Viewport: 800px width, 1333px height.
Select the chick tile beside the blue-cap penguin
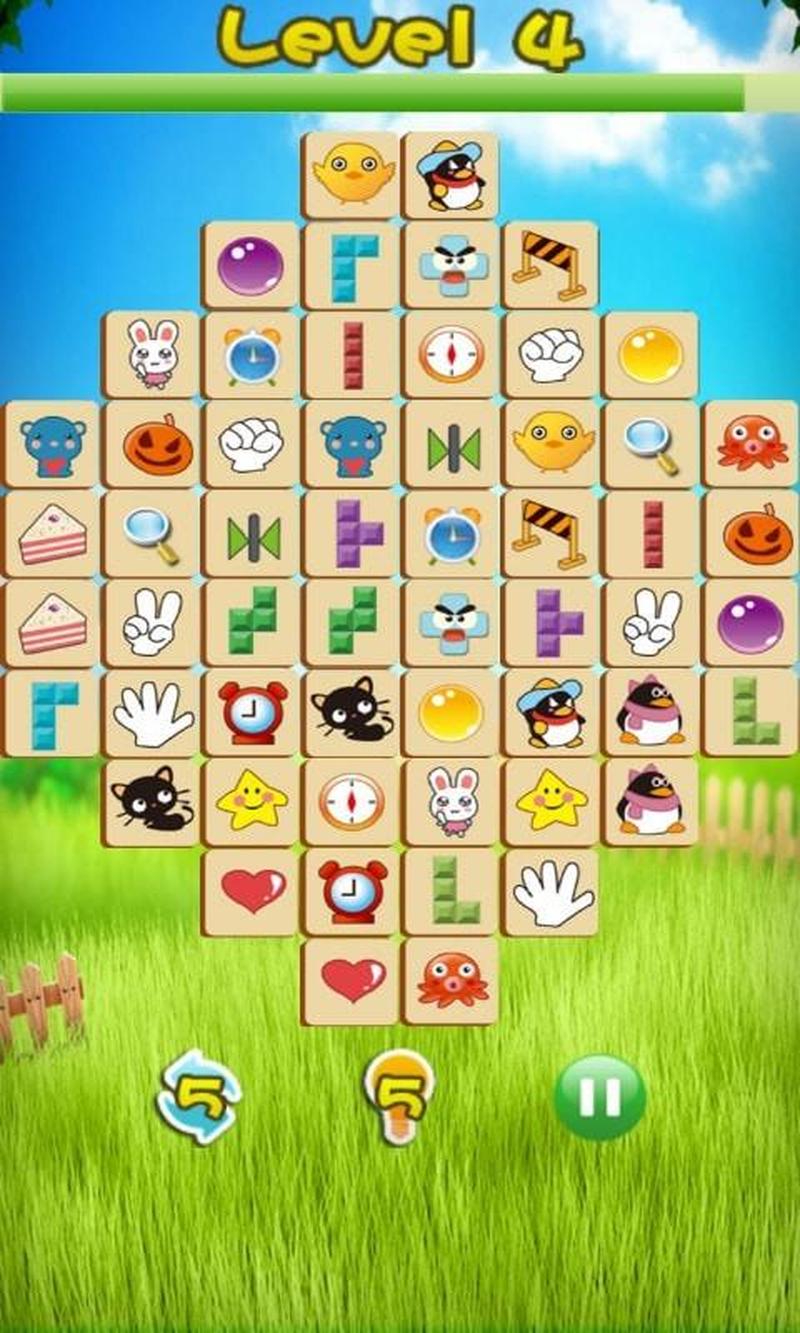click(351, 174)
